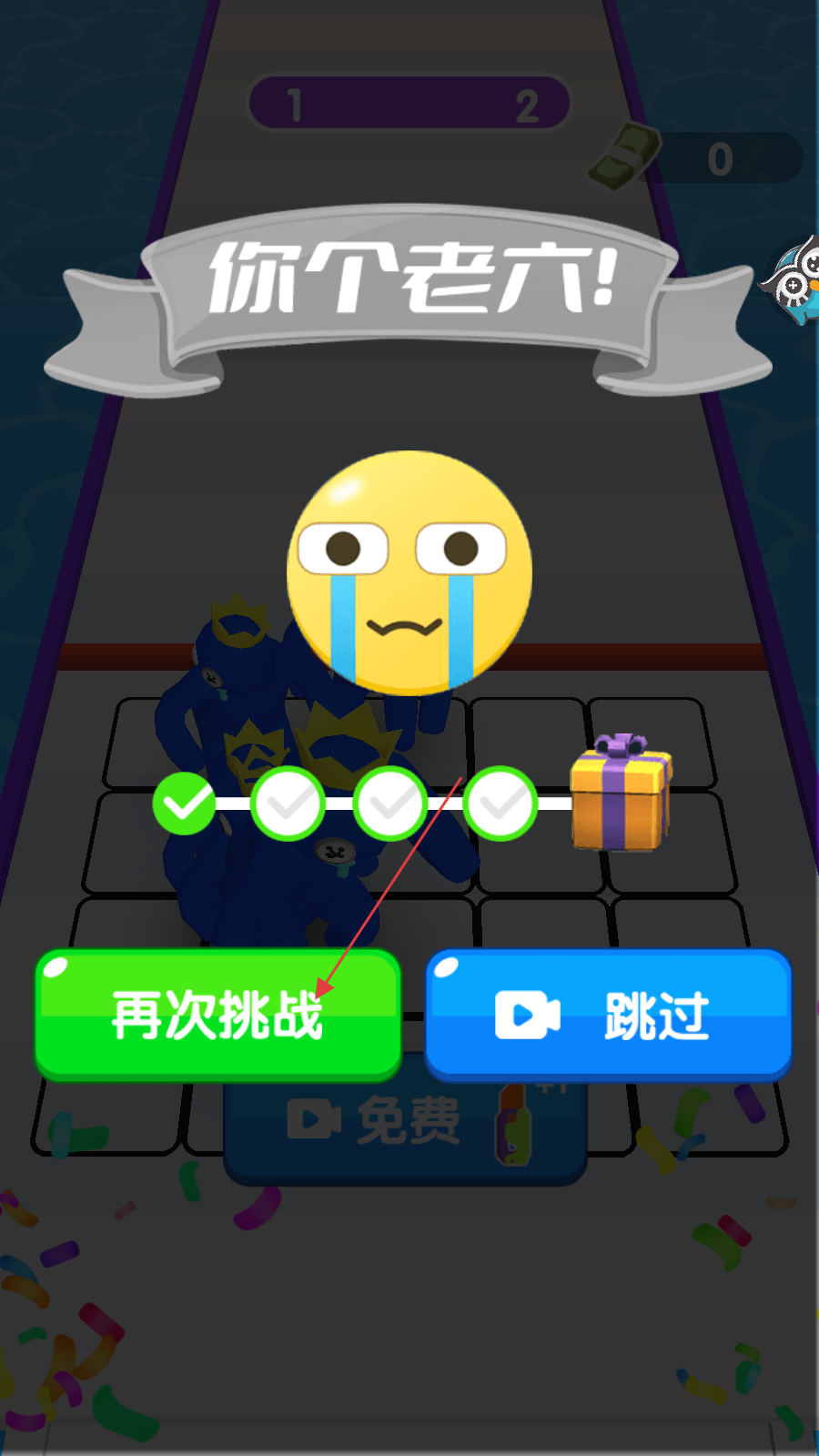819x1456 pixels.
Task: Skip the level with the 跳过 video button
Action: (x=608, y=1014)
